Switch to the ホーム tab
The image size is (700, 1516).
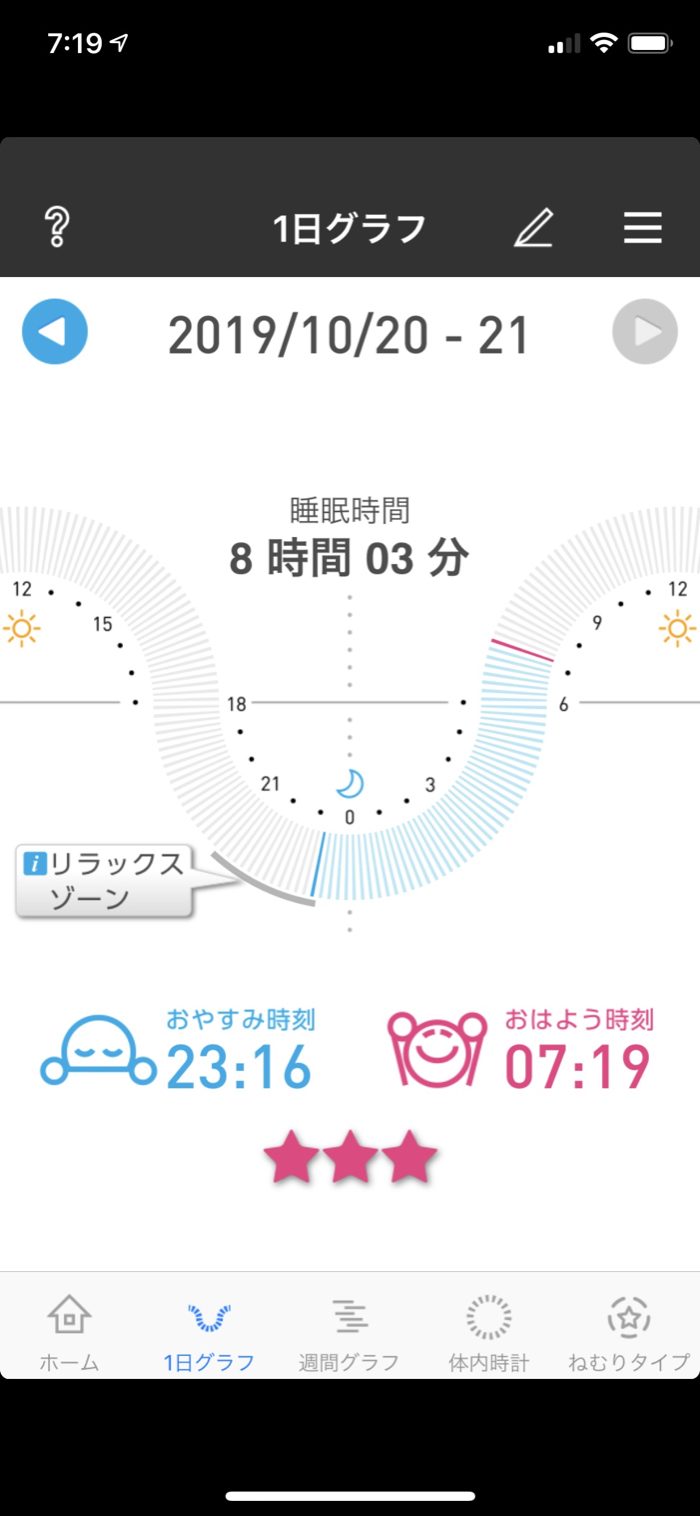pyautogui.click(x=69, y=1332)
